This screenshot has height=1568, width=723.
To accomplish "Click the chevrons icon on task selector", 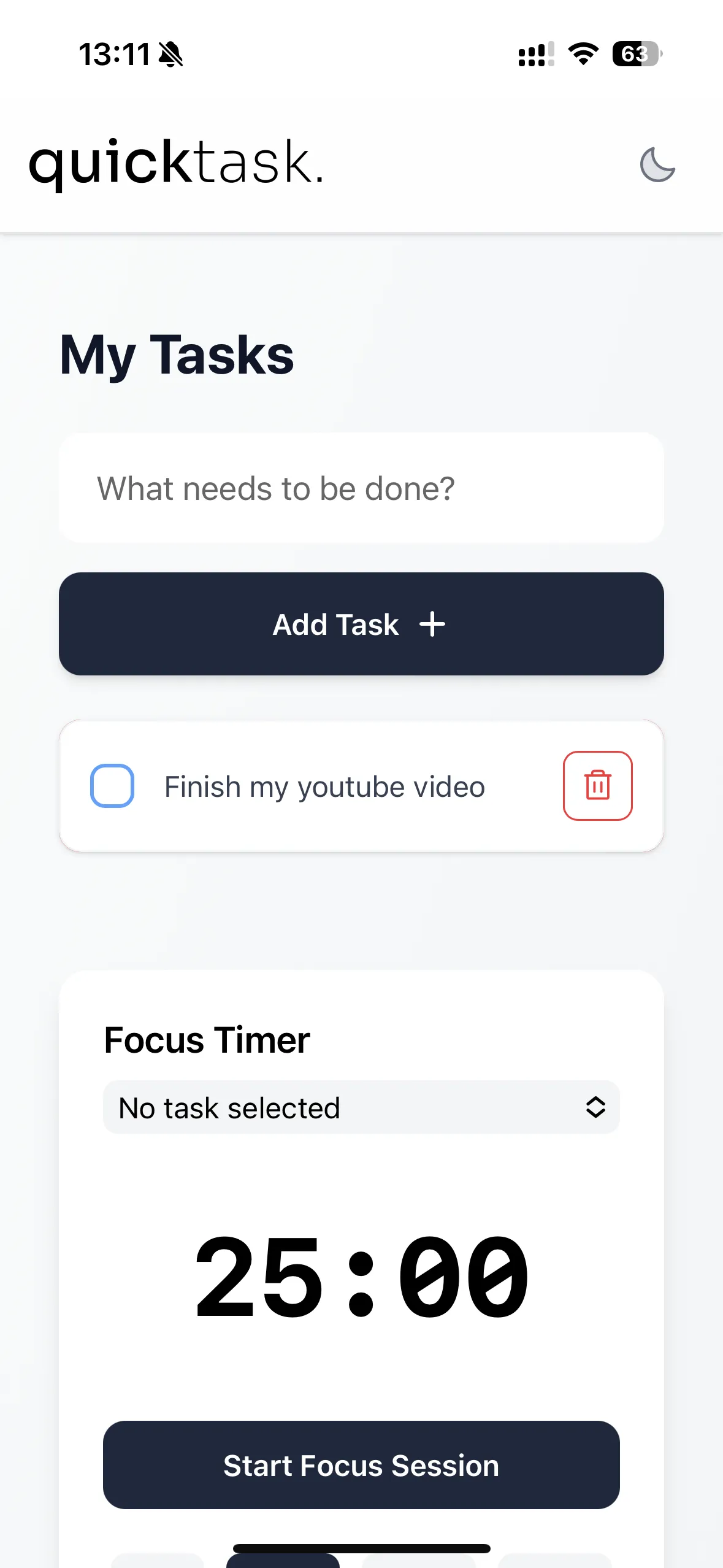I will point(595,1108).
